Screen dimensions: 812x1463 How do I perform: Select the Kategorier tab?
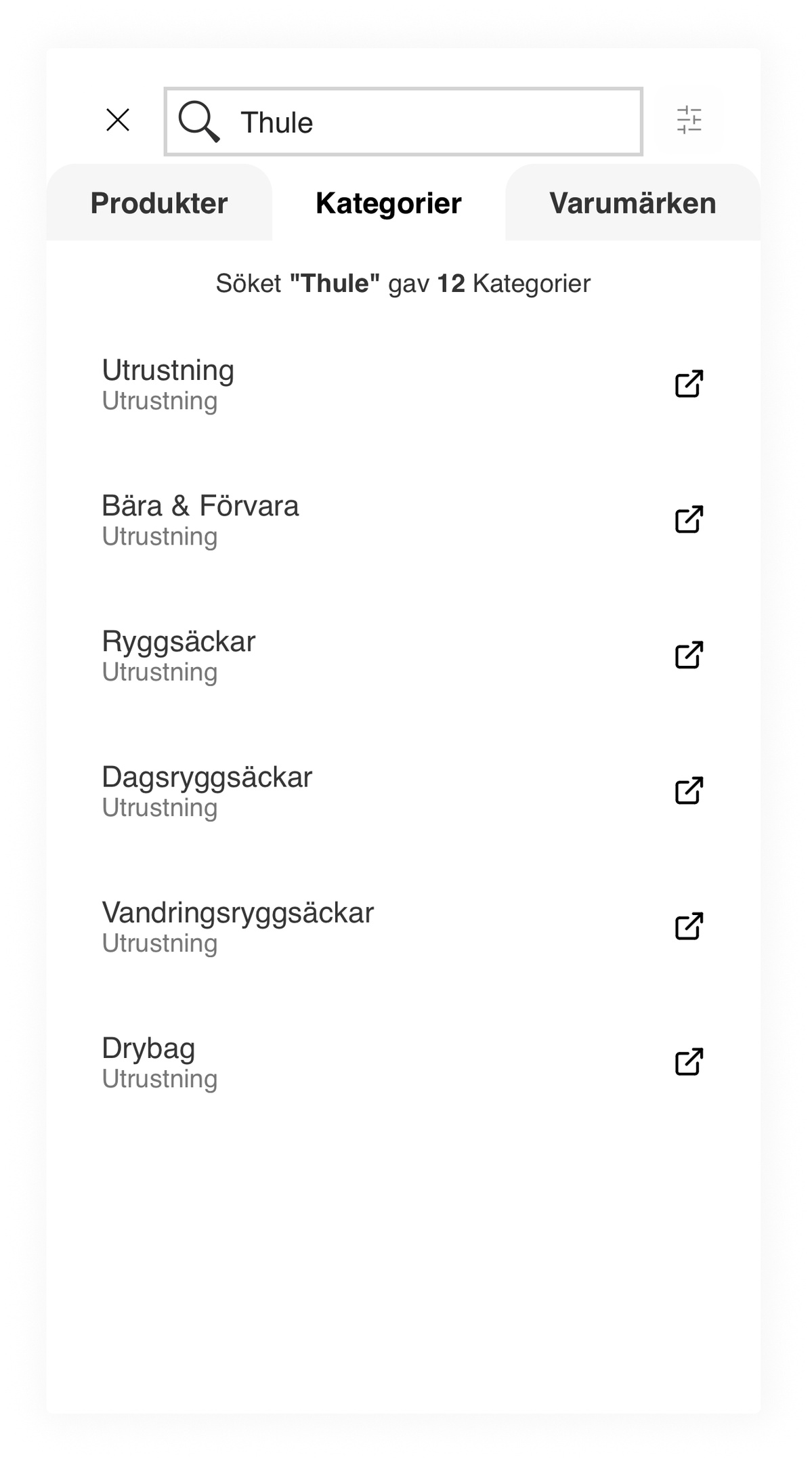pyautogui.click(x=389, y=203)
